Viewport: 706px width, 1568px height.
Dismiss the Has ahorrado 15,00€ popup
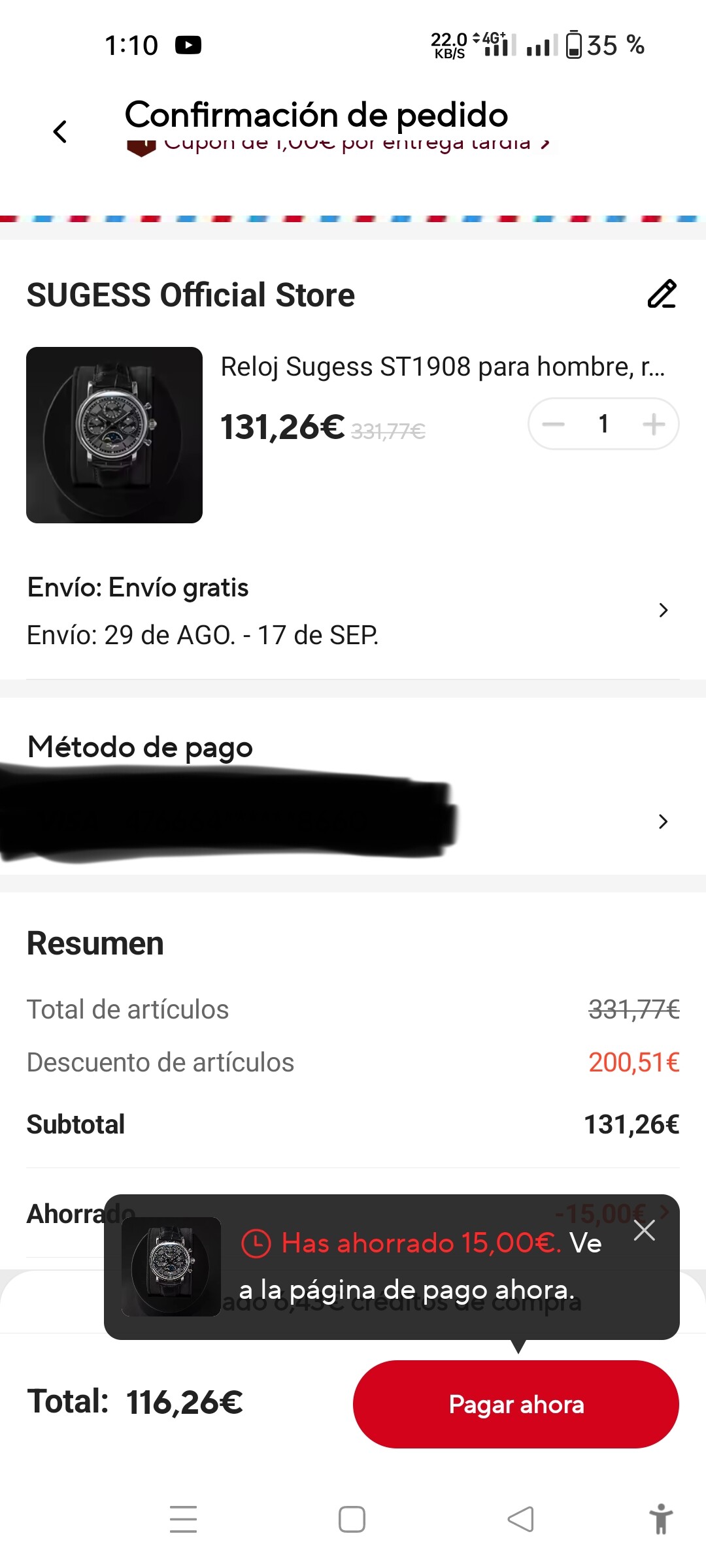click(644, 1231)
